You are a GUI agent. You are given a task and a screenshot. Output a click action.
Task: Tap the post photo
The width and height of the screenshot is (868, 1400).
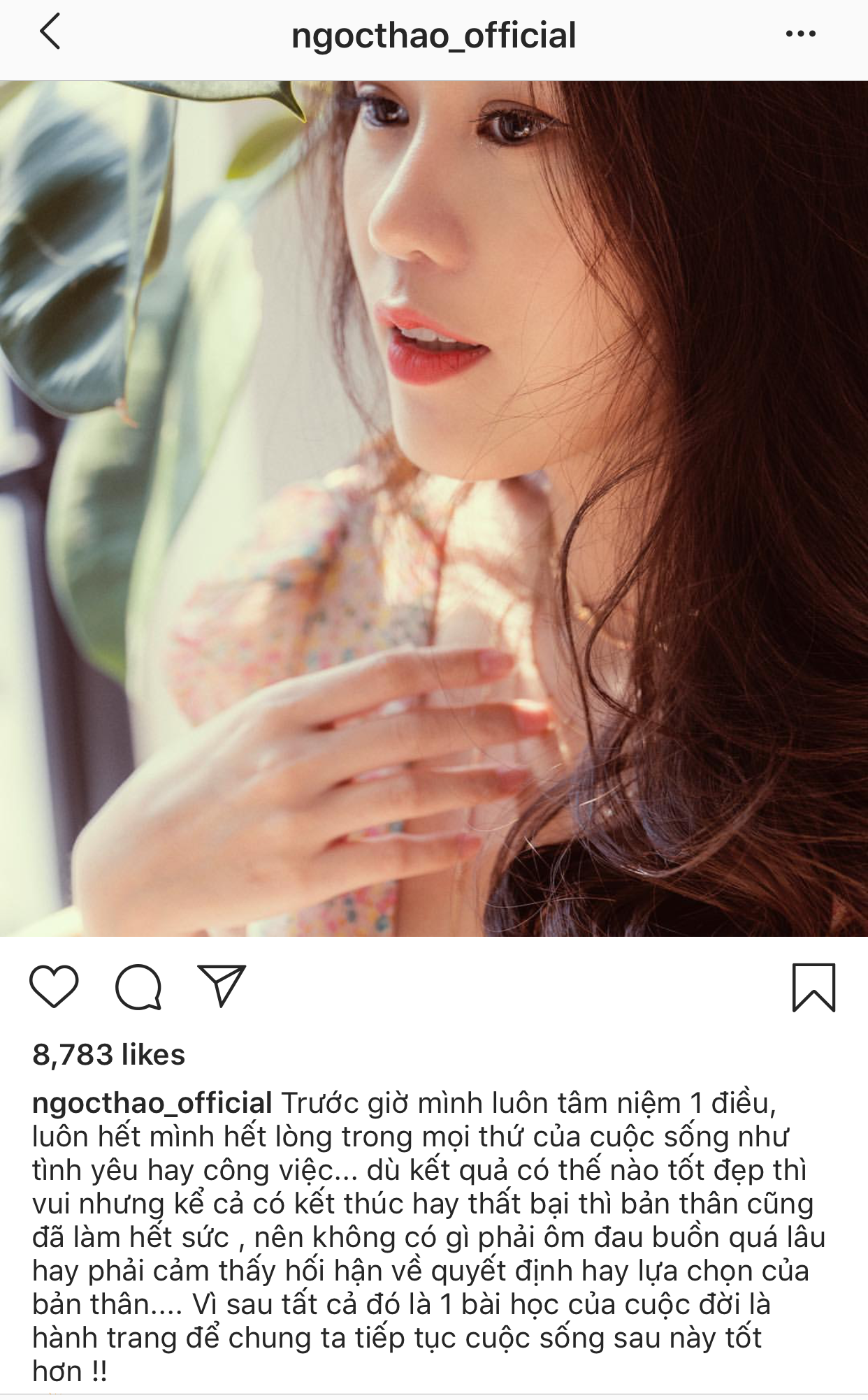pyautogui.click(x=433, y=509)
